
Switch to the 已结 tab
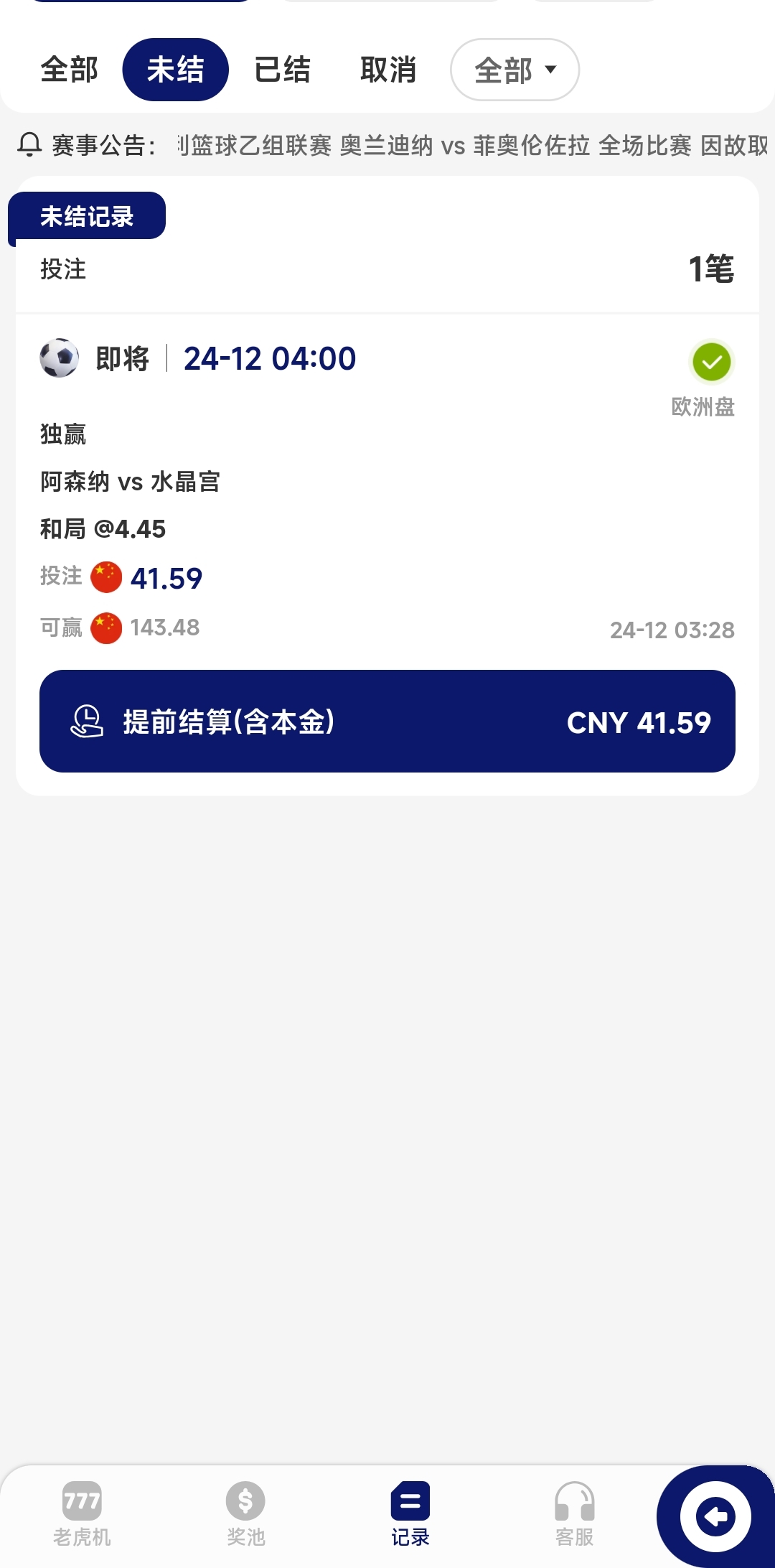click(x=281, y=70)
